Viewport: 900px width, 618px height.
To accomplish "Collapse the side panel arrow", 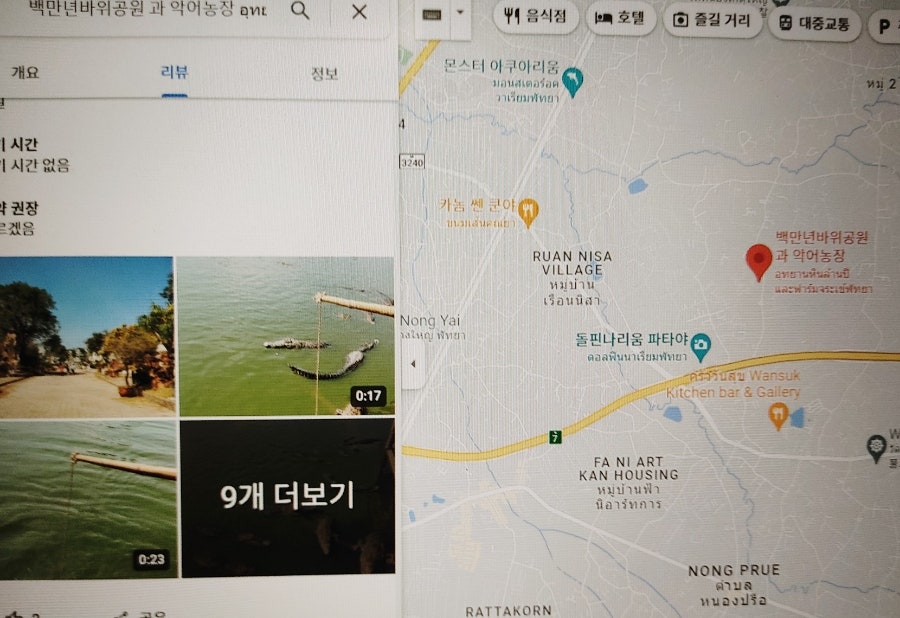I will click(x=411, y=365).
